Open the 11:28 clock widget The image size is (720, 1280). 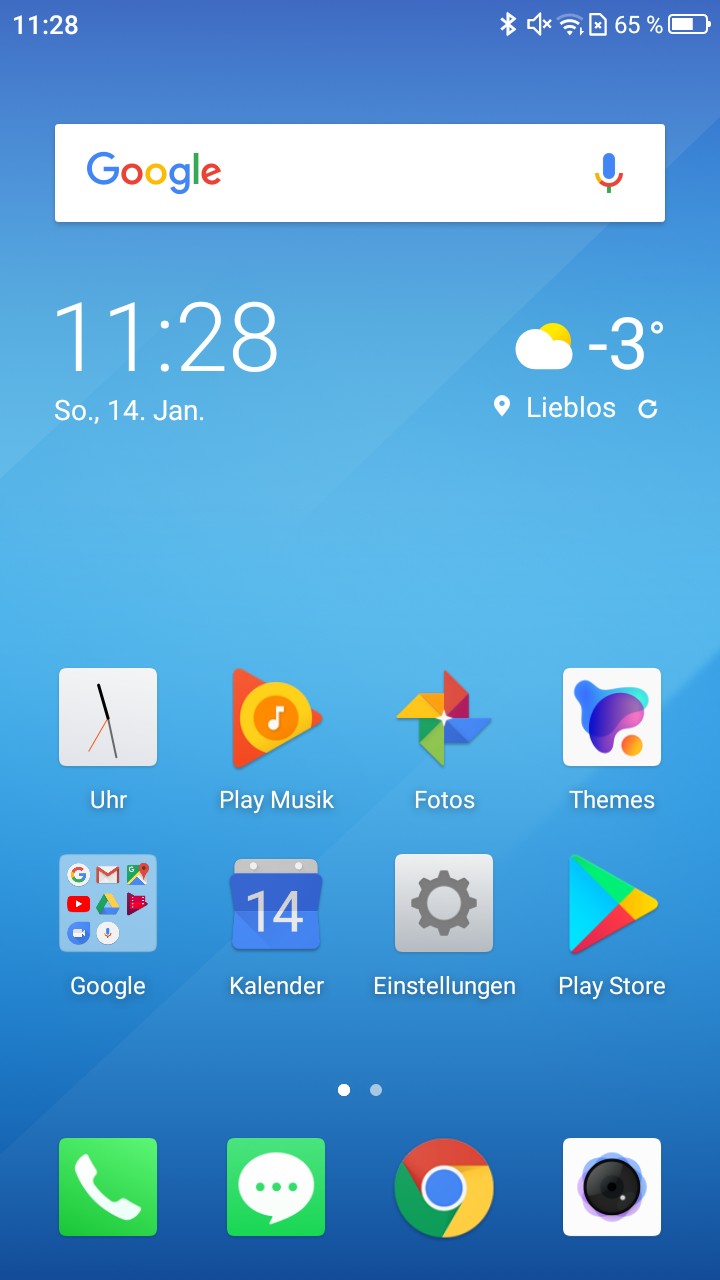166,338
